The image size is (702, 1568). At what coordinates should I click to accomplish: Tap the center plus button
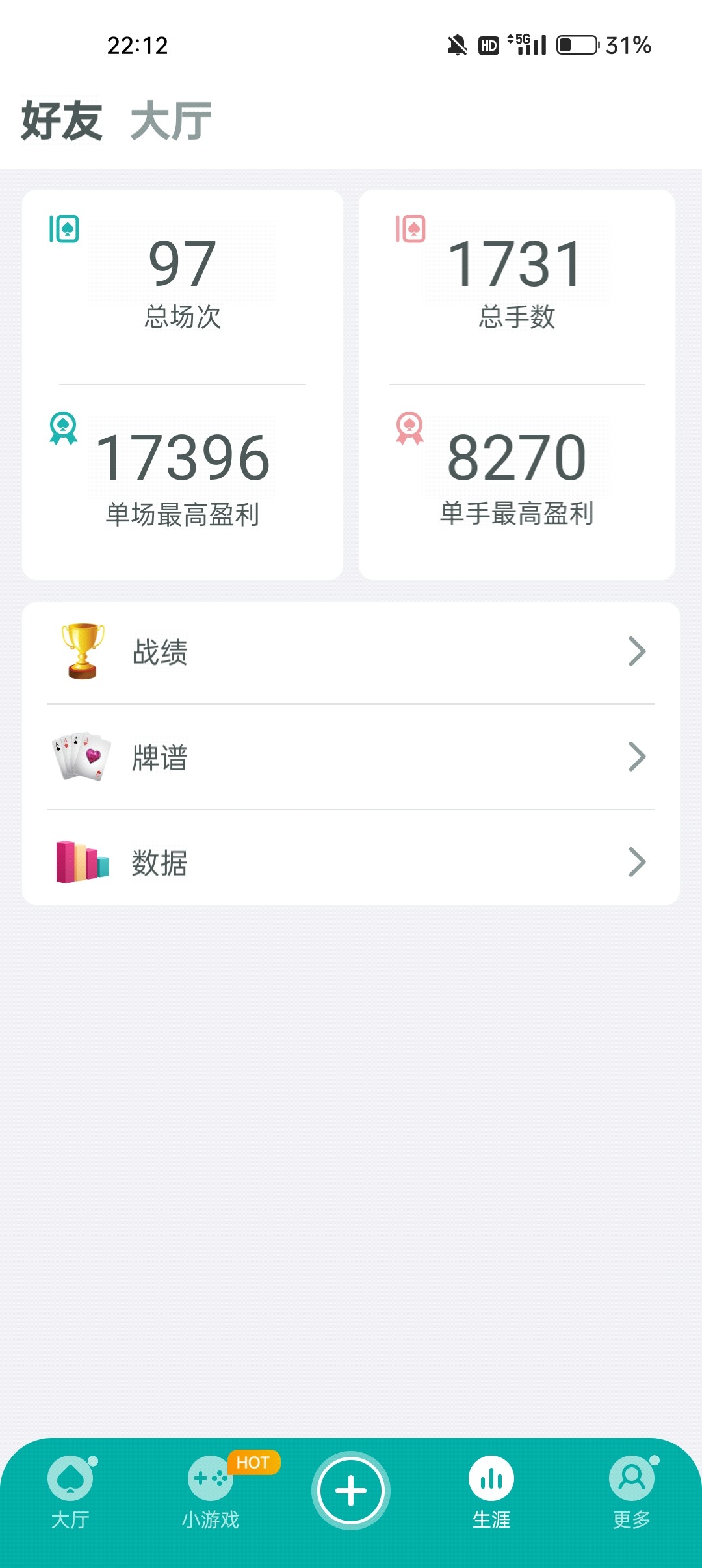[351, 1490]
